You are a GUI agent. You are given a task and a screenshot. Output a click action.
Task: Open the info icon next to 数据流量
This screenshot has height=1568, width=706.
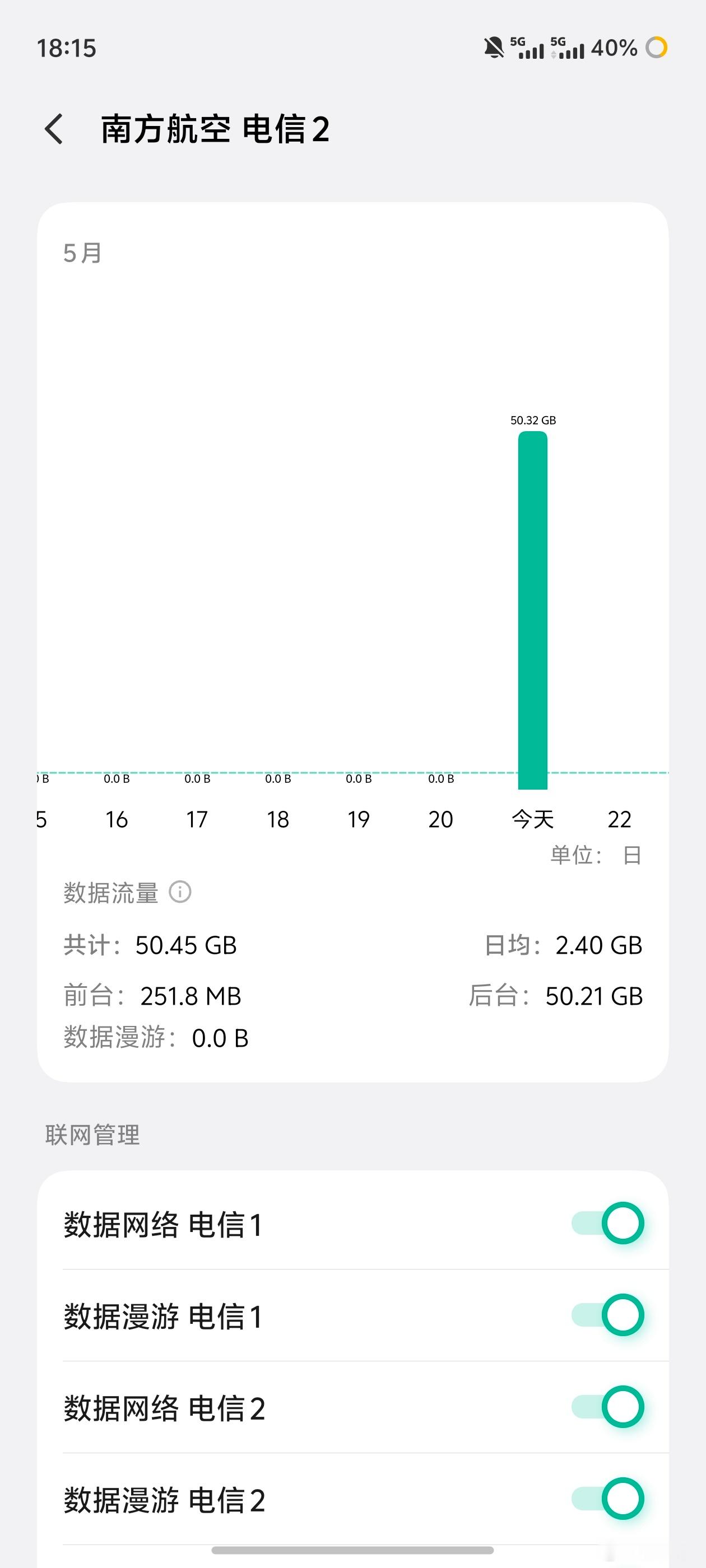(x=180, y=892)
